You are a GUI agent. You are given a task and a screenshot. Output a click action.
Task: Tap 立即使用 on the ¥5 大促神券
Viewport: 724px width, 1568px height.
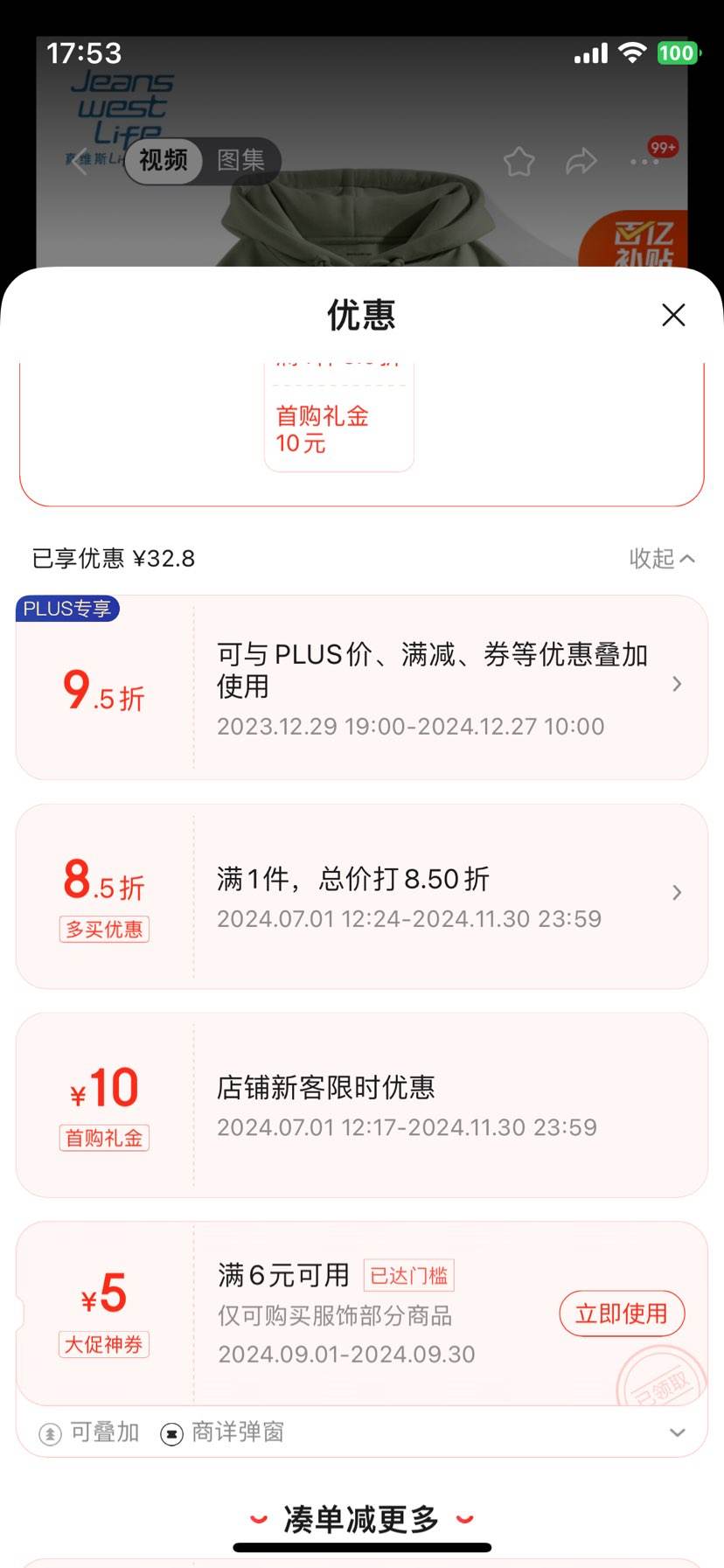(621, 1314)
